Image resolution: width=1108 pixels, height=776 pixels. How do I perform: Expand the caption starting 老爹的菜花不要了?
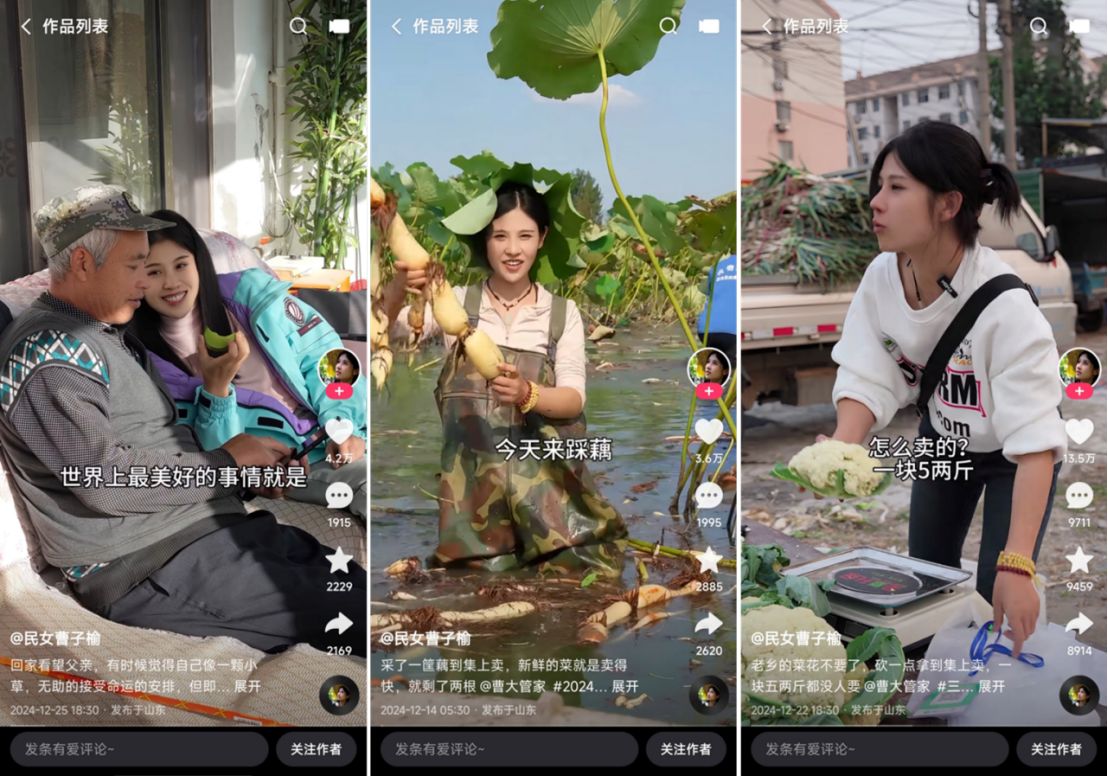click(992, 687)
